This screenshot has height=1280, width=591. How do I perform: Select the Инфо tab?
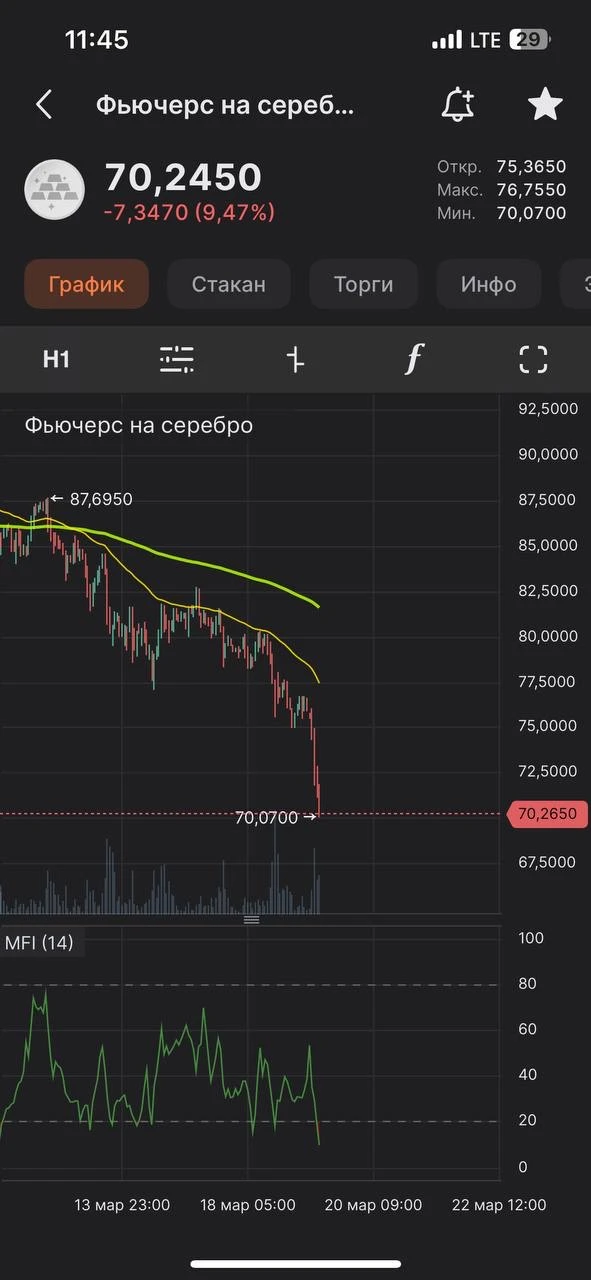coord(488,284)
